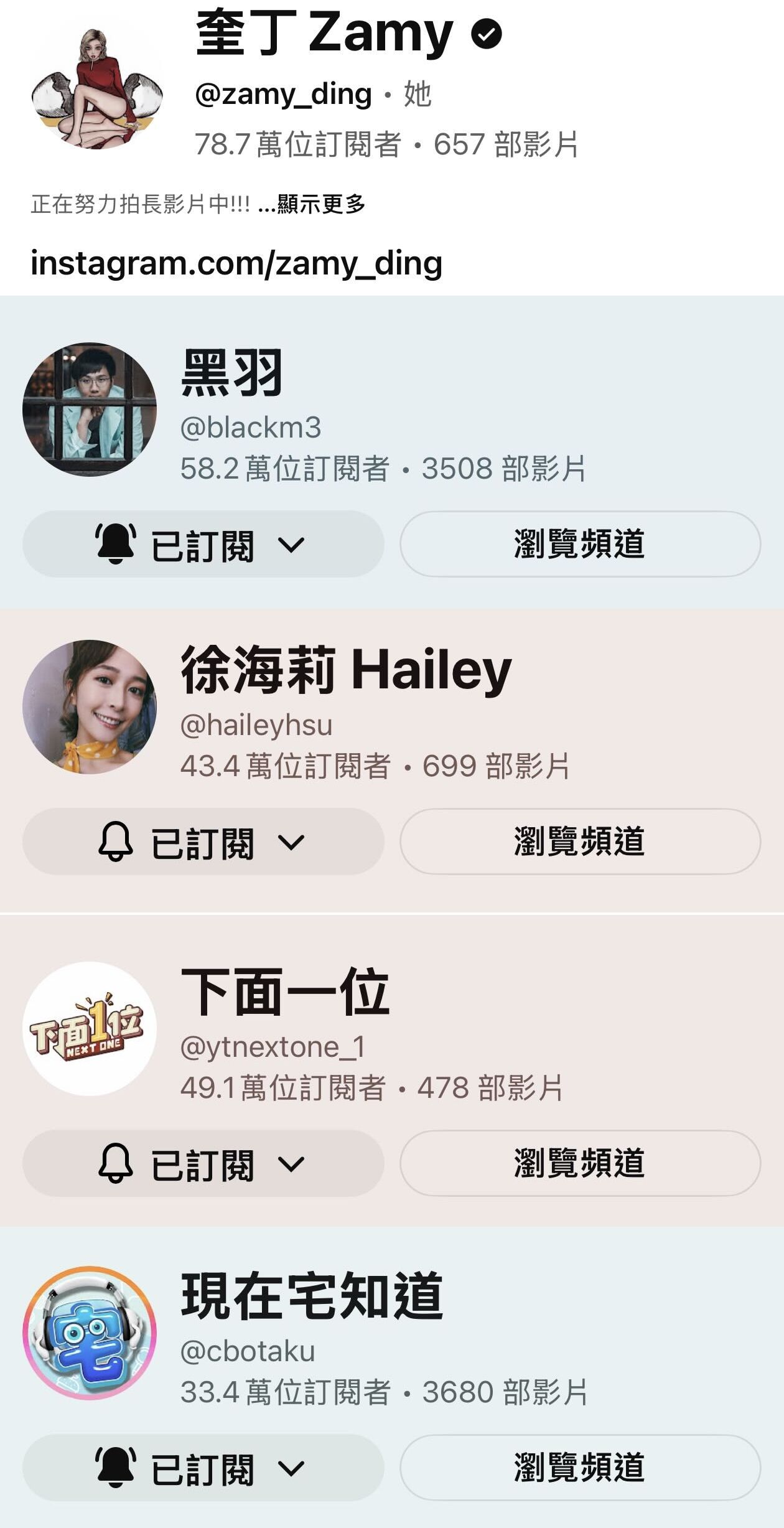Click 黑羽's profile picture
This screenshot has height=1528, width=784.
coord(92,411)
